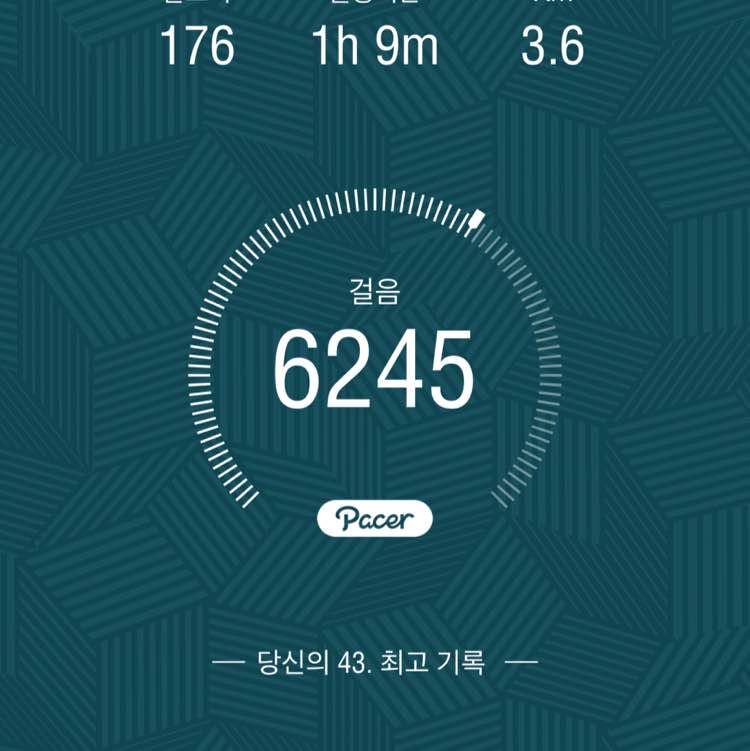Click the dash right of the record text
This screenshot has width=750, height=751.
(x=521, y=660)
